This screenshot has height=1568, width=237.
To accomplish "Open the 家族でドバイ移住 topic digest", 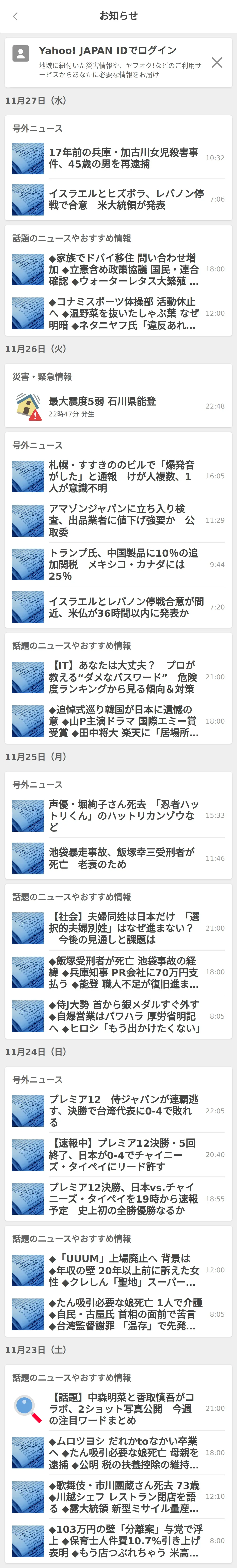I will pyautogui.click(x=122, y=269).
